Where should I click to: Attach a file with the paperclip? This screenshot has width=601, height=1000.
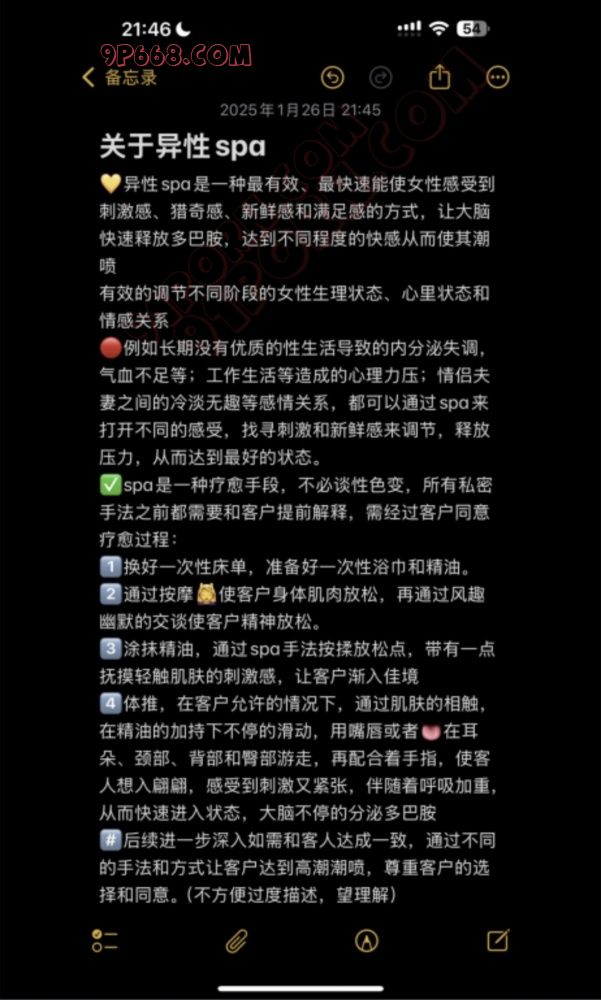[x=236, y=940]
